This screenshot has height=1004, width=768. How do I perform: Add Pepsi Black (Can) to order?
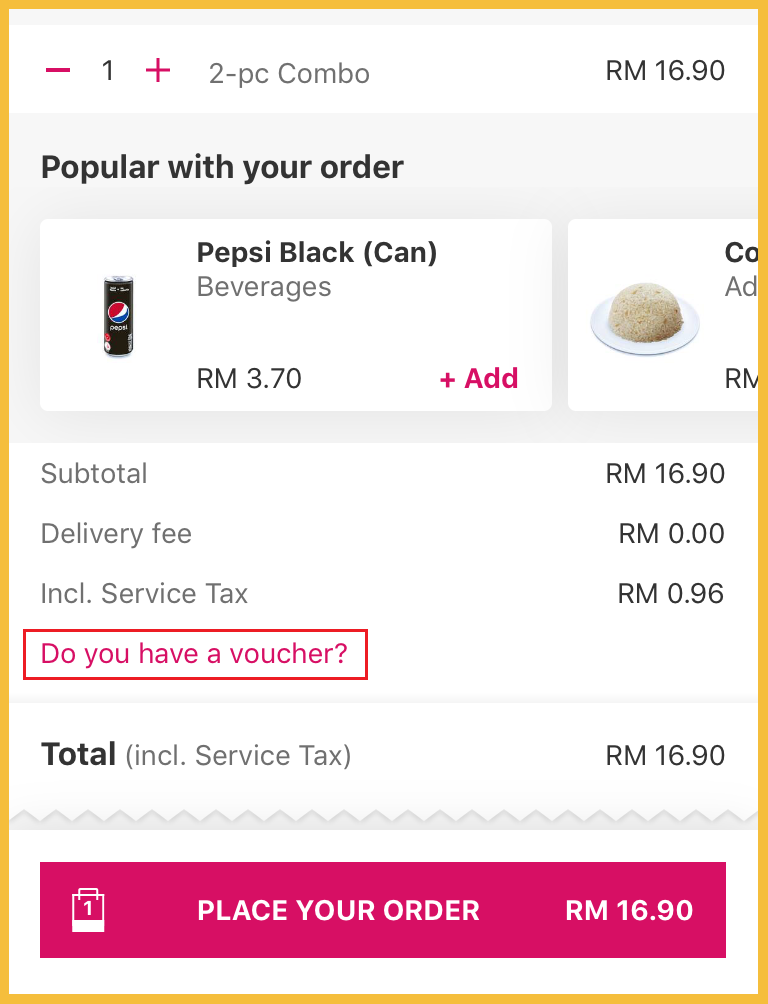tap(479, 379)
